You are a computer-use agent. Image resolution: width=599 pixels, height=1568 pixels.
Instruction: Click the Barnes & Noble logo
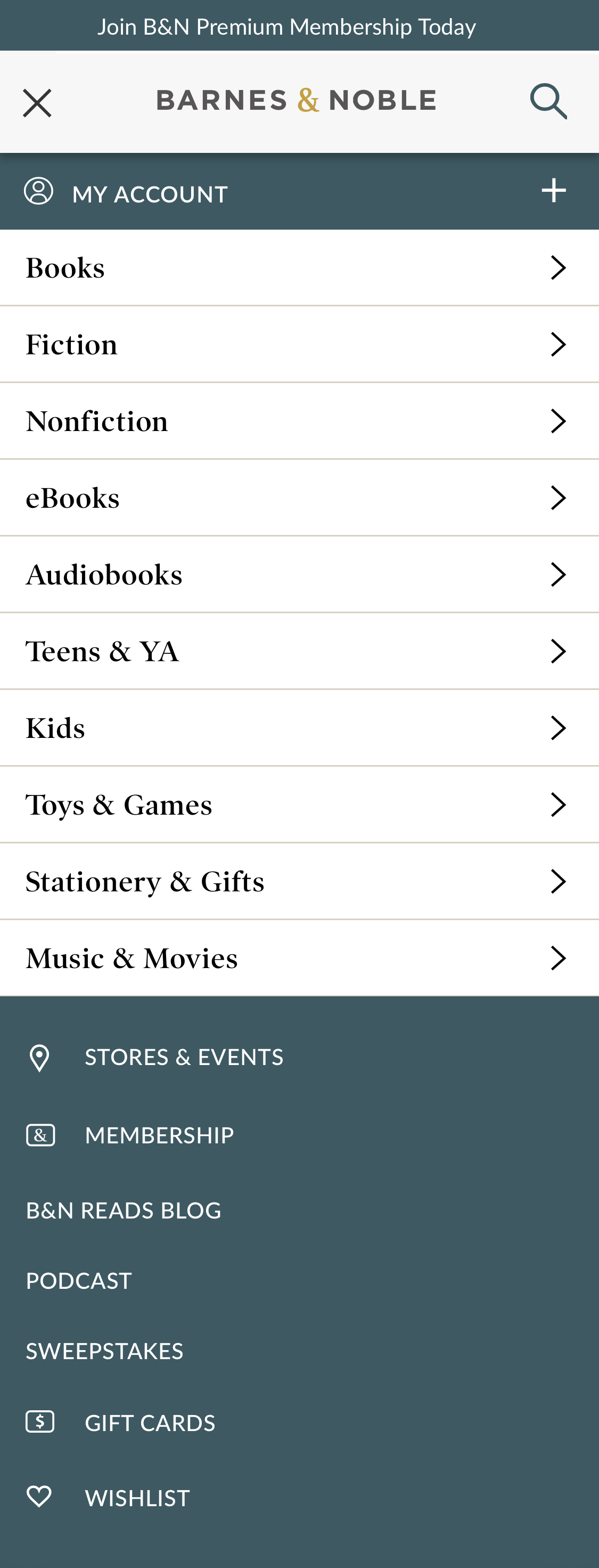[x=296, y=101]
